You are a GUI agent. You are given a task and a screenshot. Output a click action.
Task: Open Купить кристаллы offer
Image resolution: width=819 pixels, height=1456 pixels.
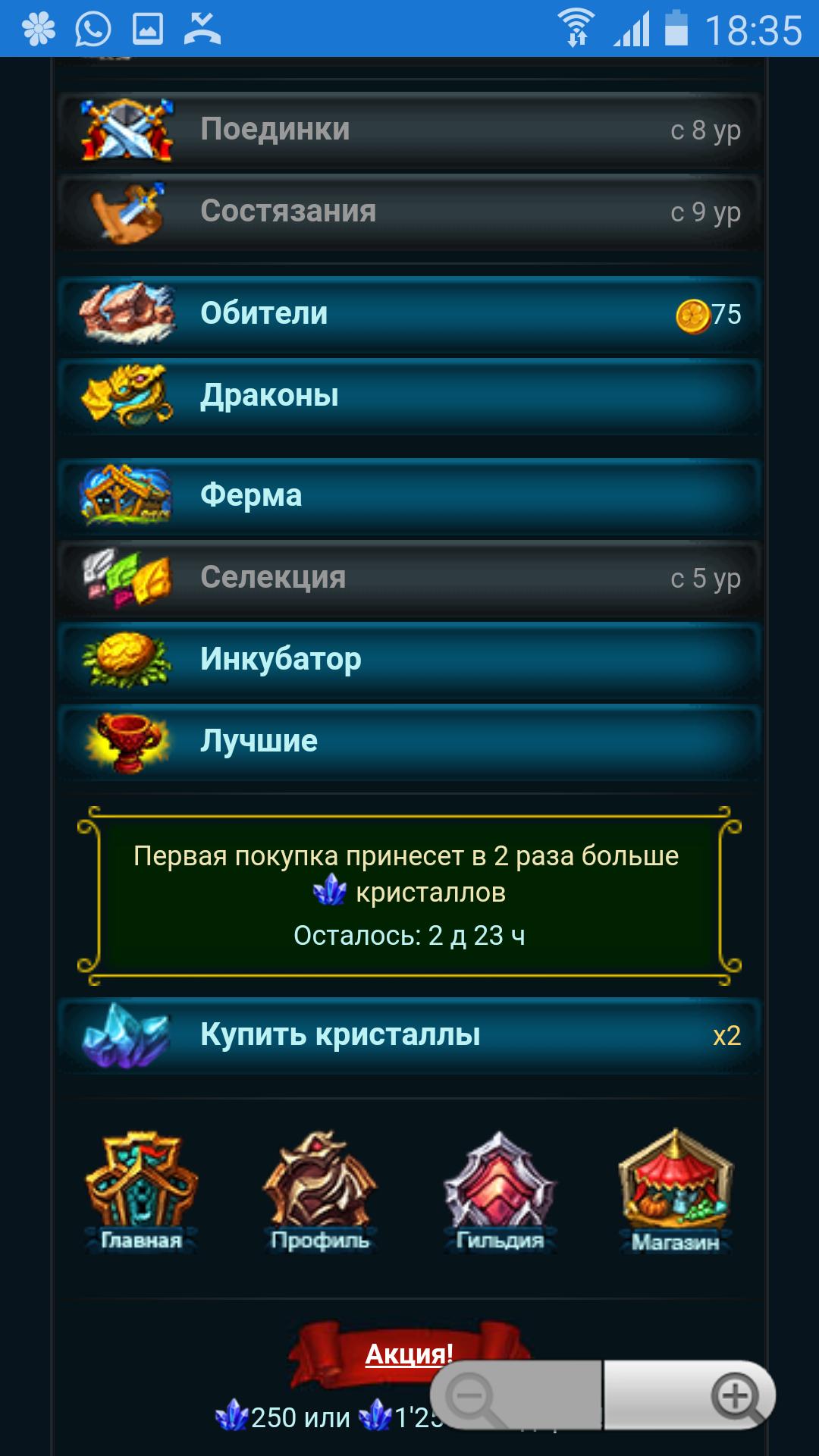pos(409,1035)
